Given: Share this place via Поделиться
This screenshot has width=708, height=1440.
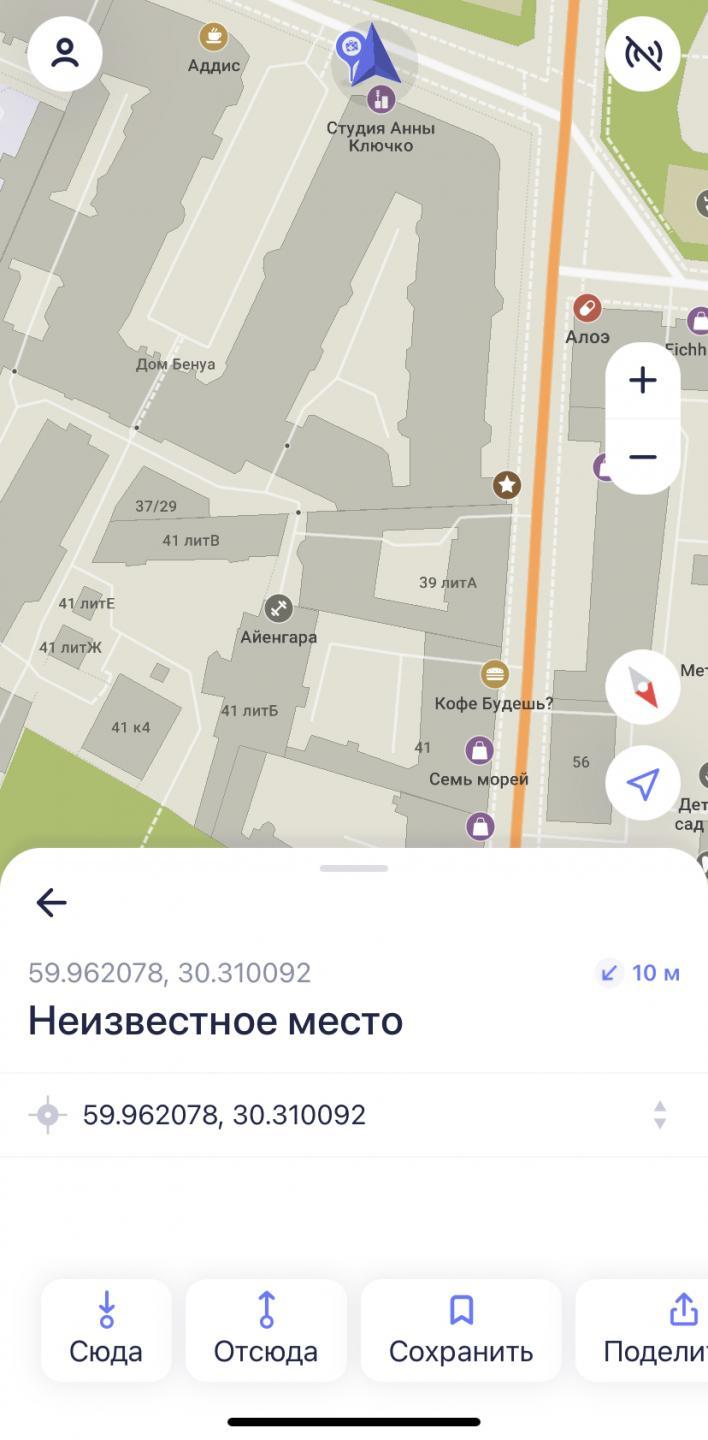Looking at the screenshot, I should click(660, 1329).
